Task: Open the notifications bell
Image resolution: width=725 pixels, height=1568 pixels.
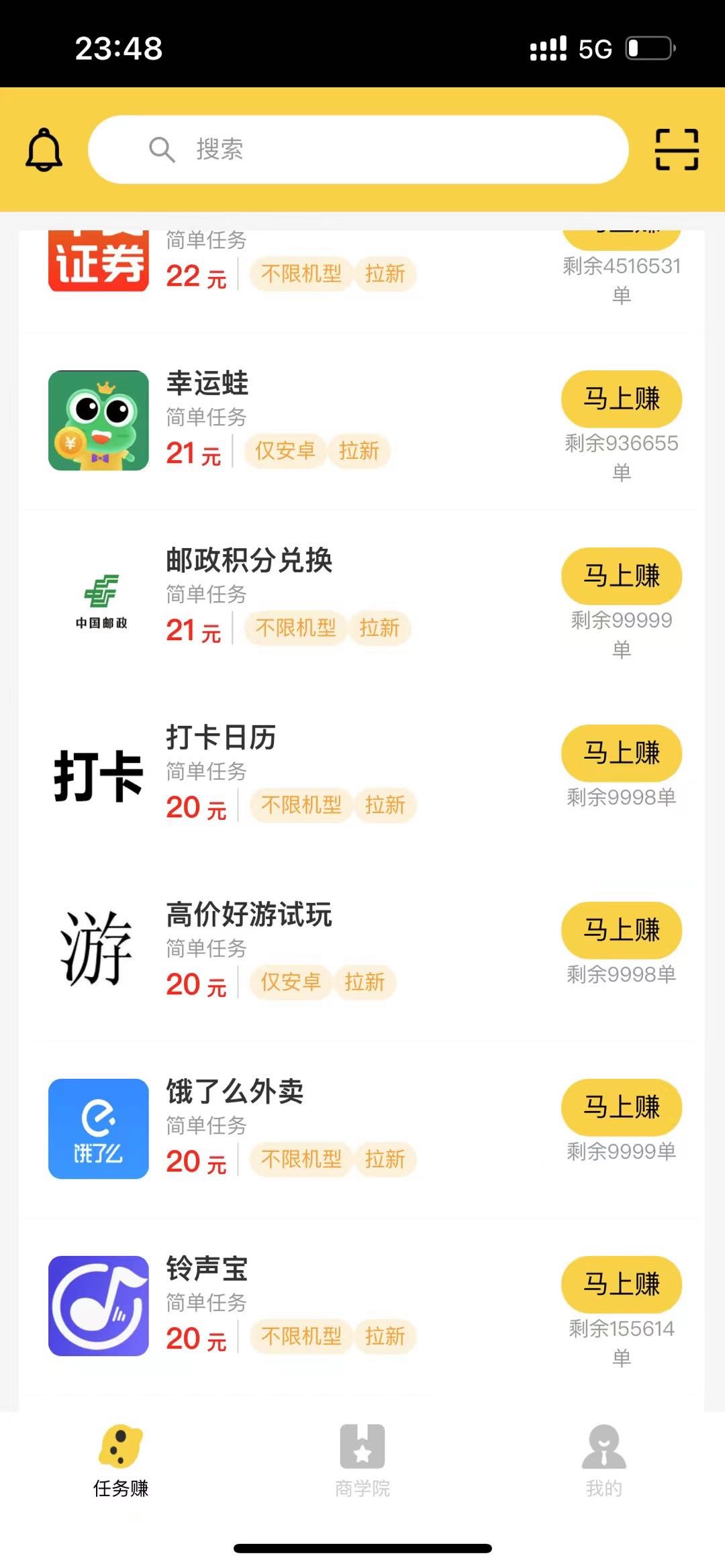Action: 44,150
